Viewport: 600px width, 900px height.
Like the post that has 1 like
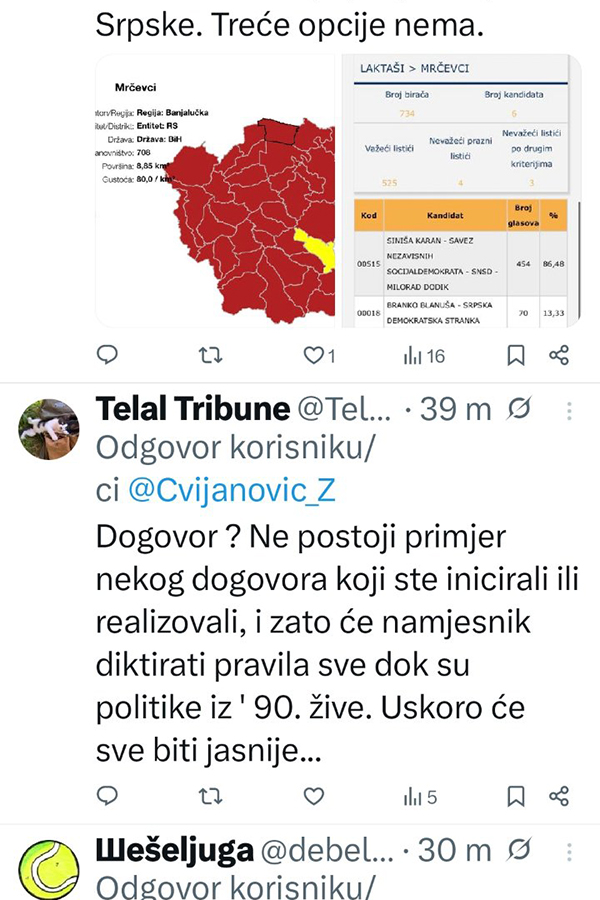314,354
